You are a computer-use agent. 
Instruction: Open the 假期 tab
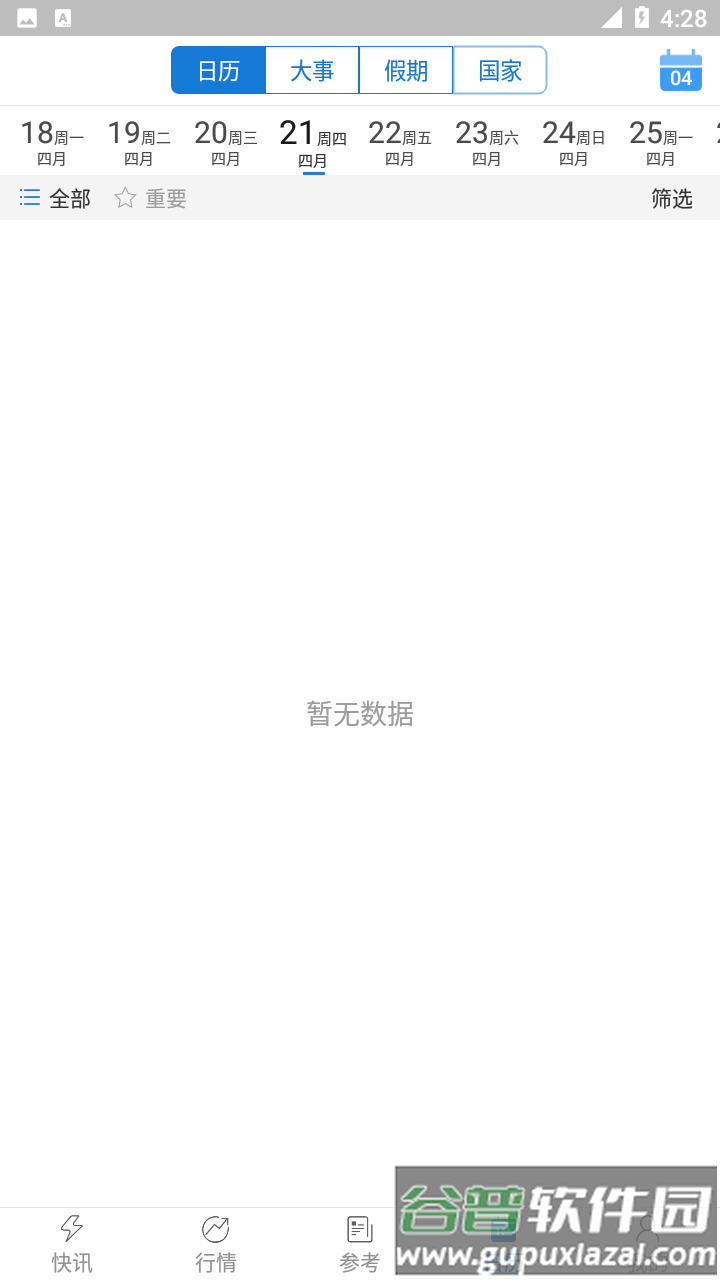coord(406,71)
